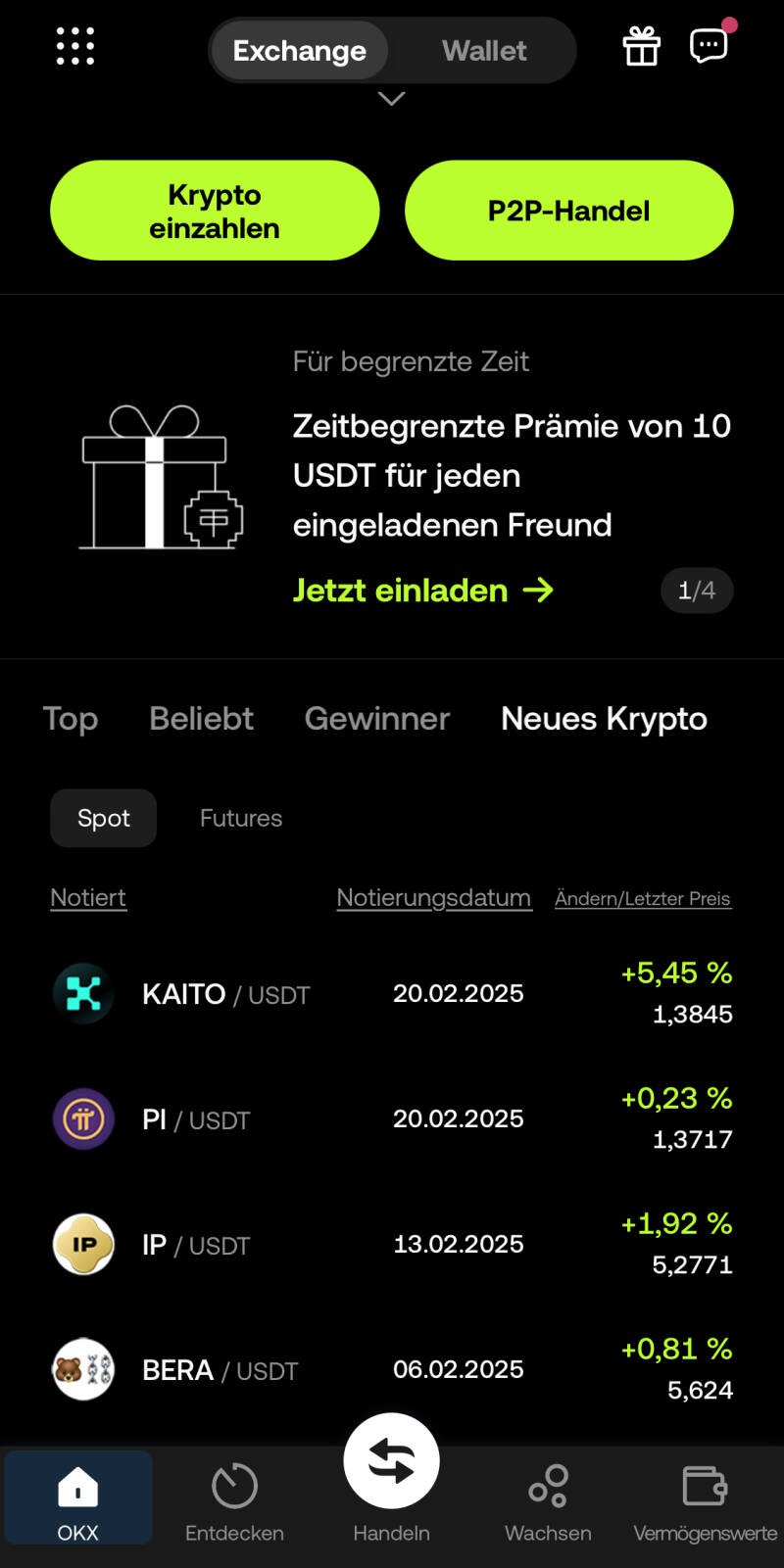Image resolution: width=784 pixels, height=1568 pixels.
Task: View the IP / USDT pair
Action: [x=196, y=1245]
